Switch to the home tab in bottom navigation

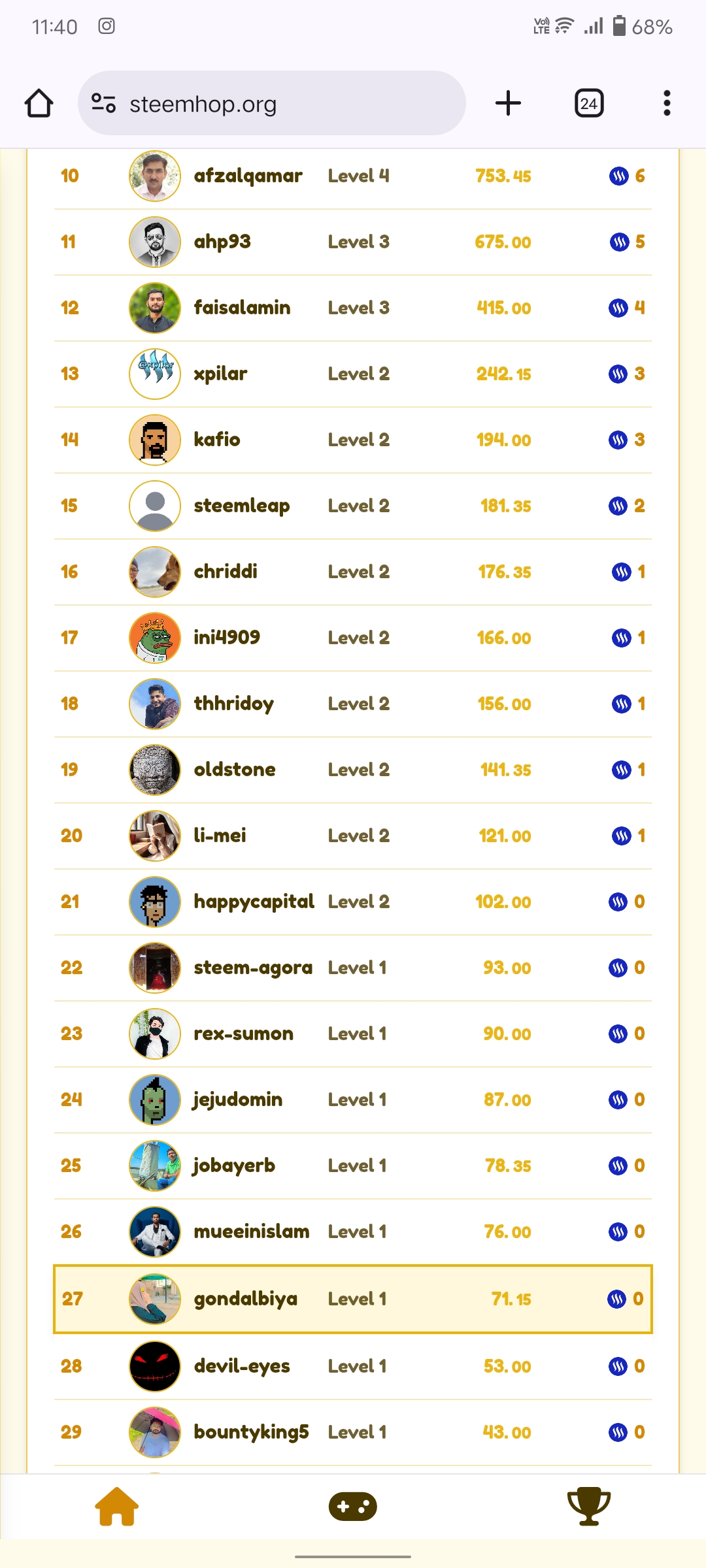tap(117, 1507)
